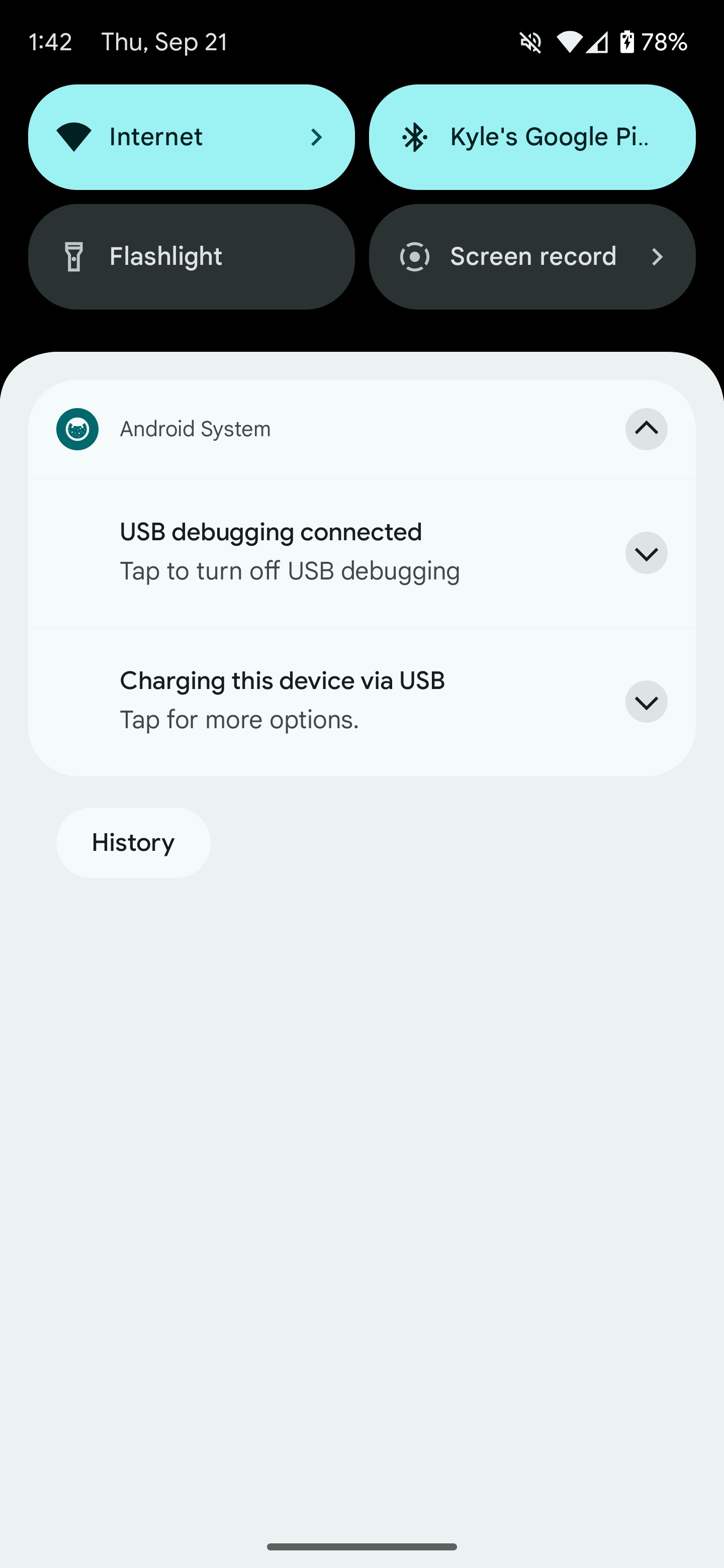Open the Internet quick settings tile

pyautogui.click(x=191, y=137)
